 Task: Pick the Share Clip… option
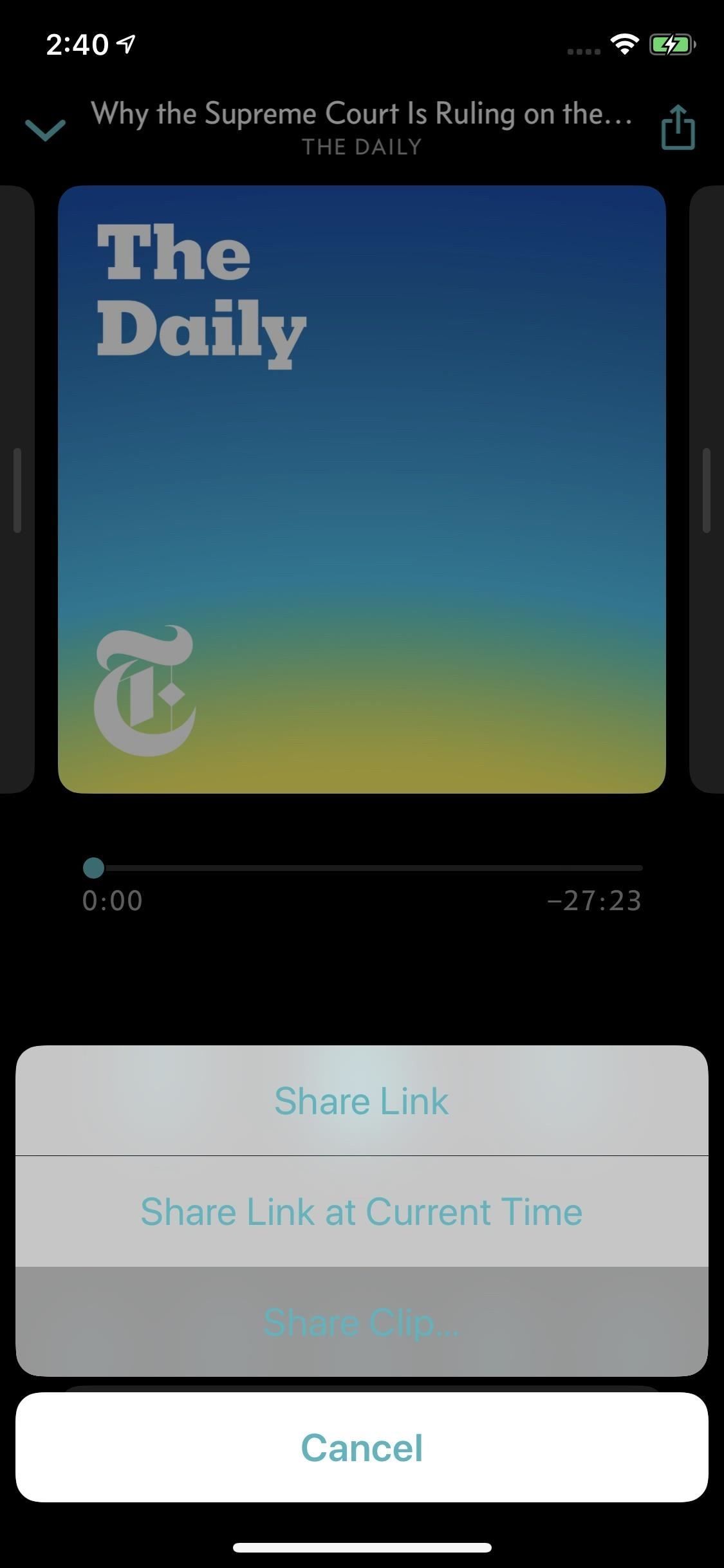point(362,1322)
